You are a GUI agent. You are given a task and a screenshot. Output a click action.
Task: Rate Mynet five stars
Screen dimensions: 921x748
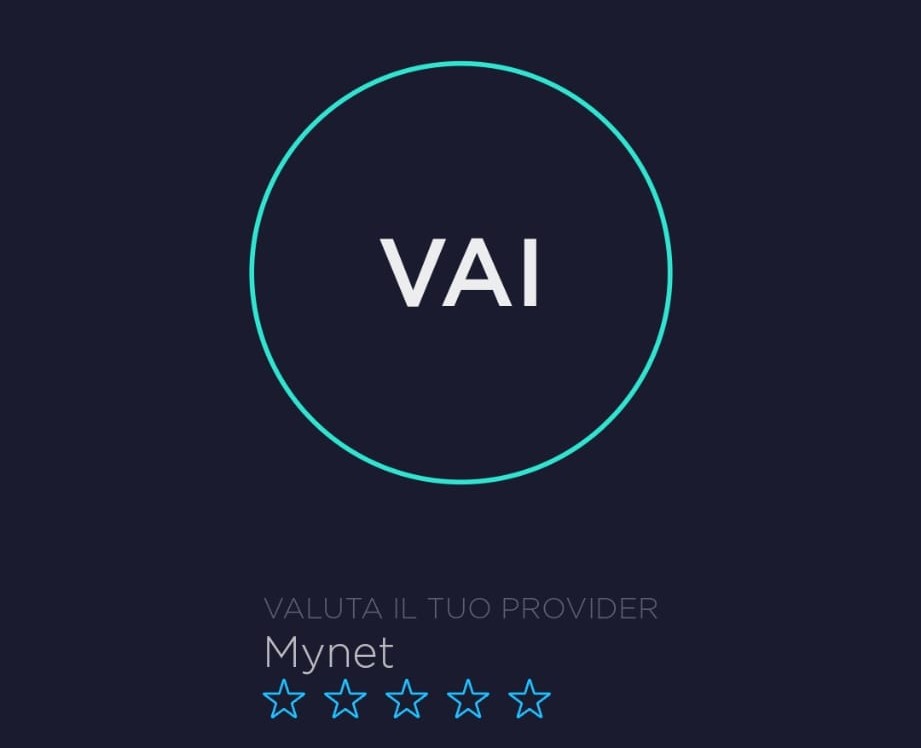point(530,699)
